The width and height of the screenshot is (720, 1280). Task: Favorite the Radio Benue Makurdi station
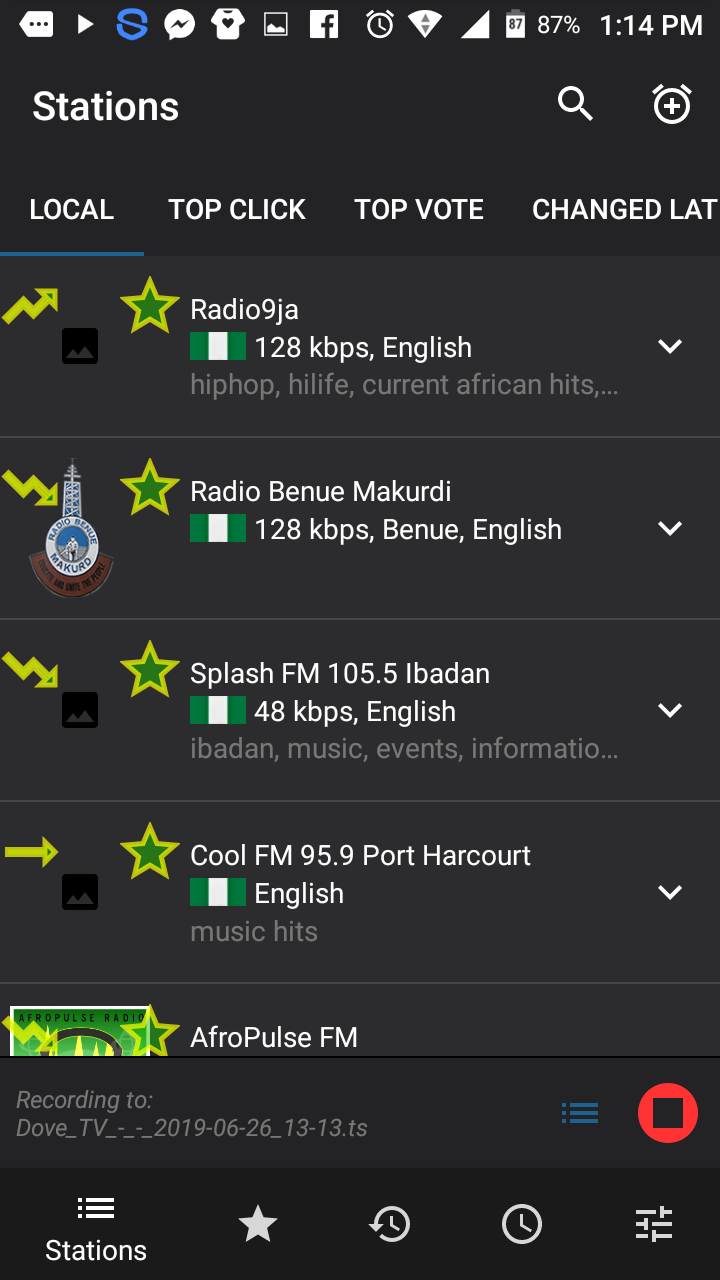[x=149, y=487]
